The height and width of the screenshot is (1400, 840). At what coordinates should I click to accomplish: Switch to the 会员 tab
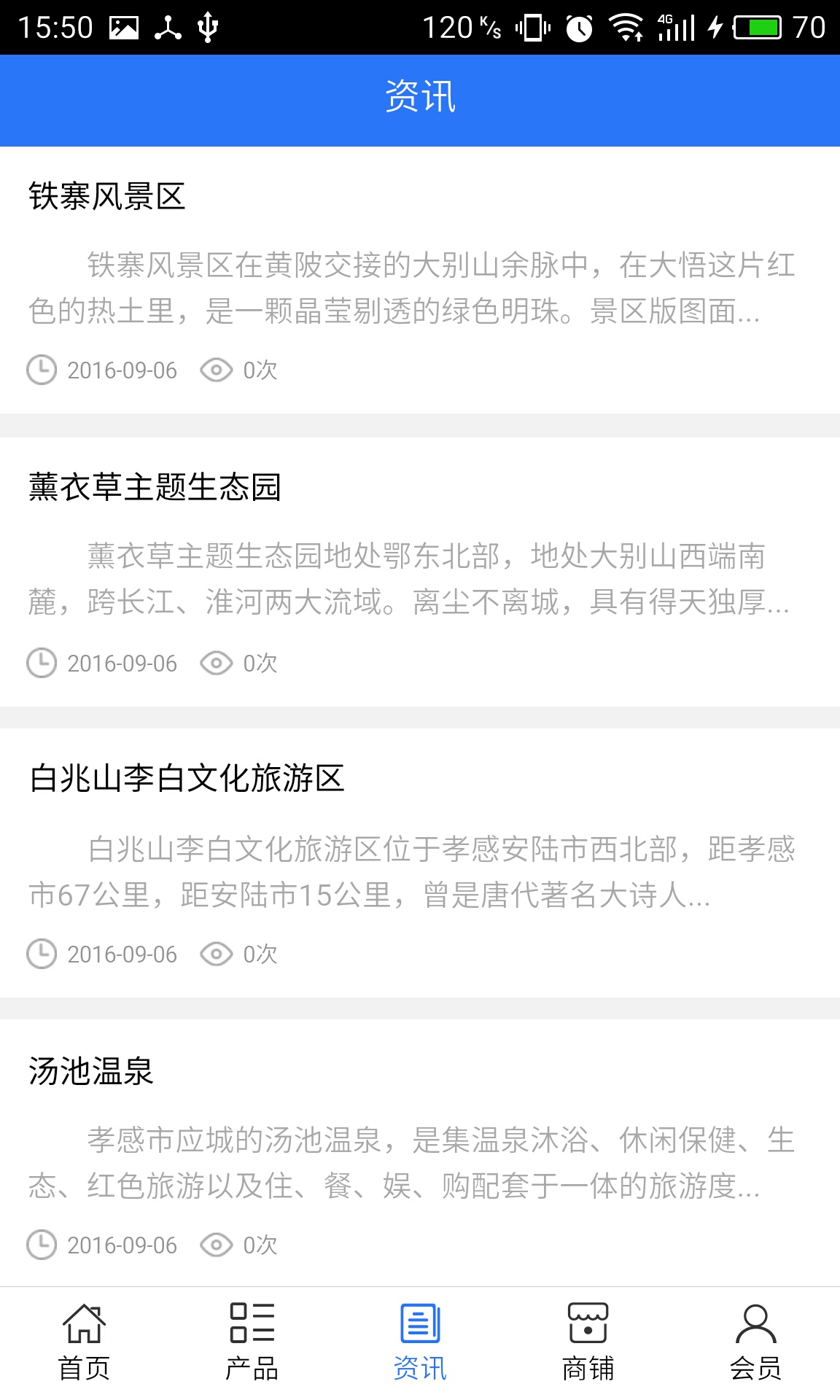(755, 1342)
